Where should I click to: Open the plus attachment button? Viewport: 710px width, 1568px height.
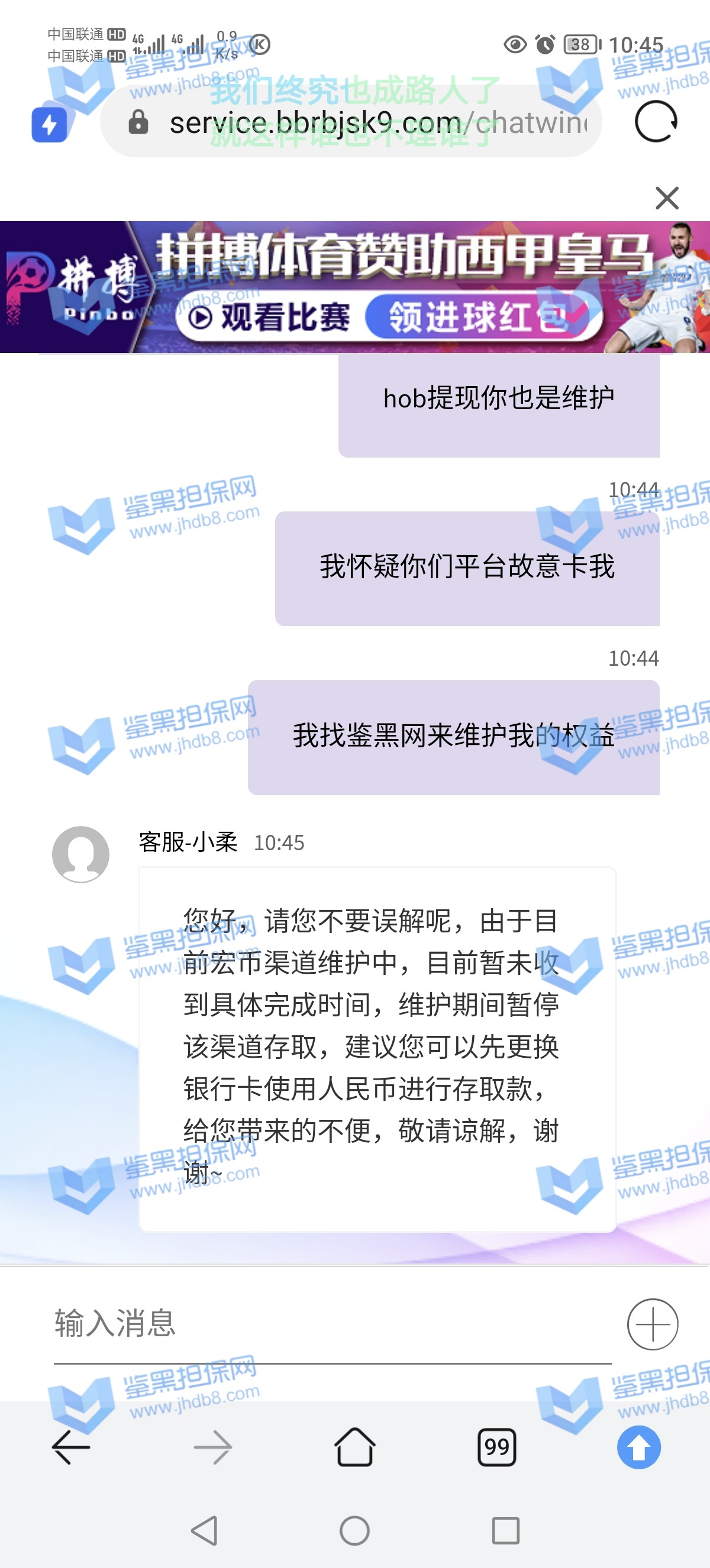652,1324
